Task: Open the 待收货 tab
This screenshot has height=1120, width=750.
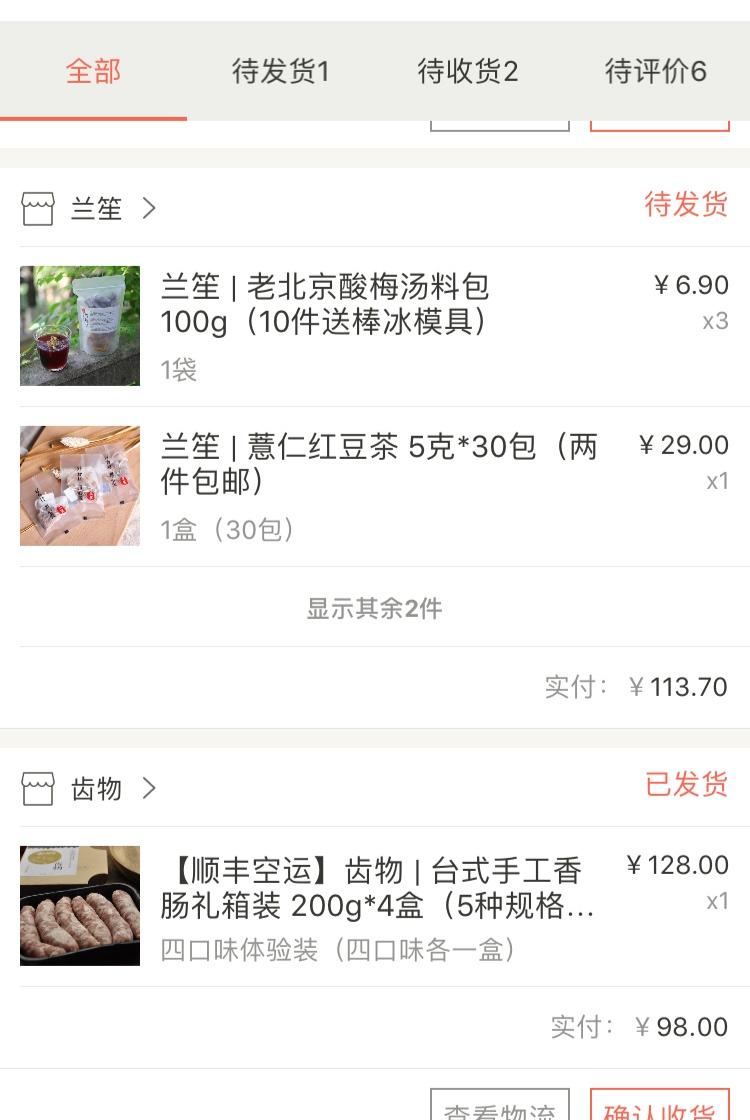Action: (x=467, y=72)
